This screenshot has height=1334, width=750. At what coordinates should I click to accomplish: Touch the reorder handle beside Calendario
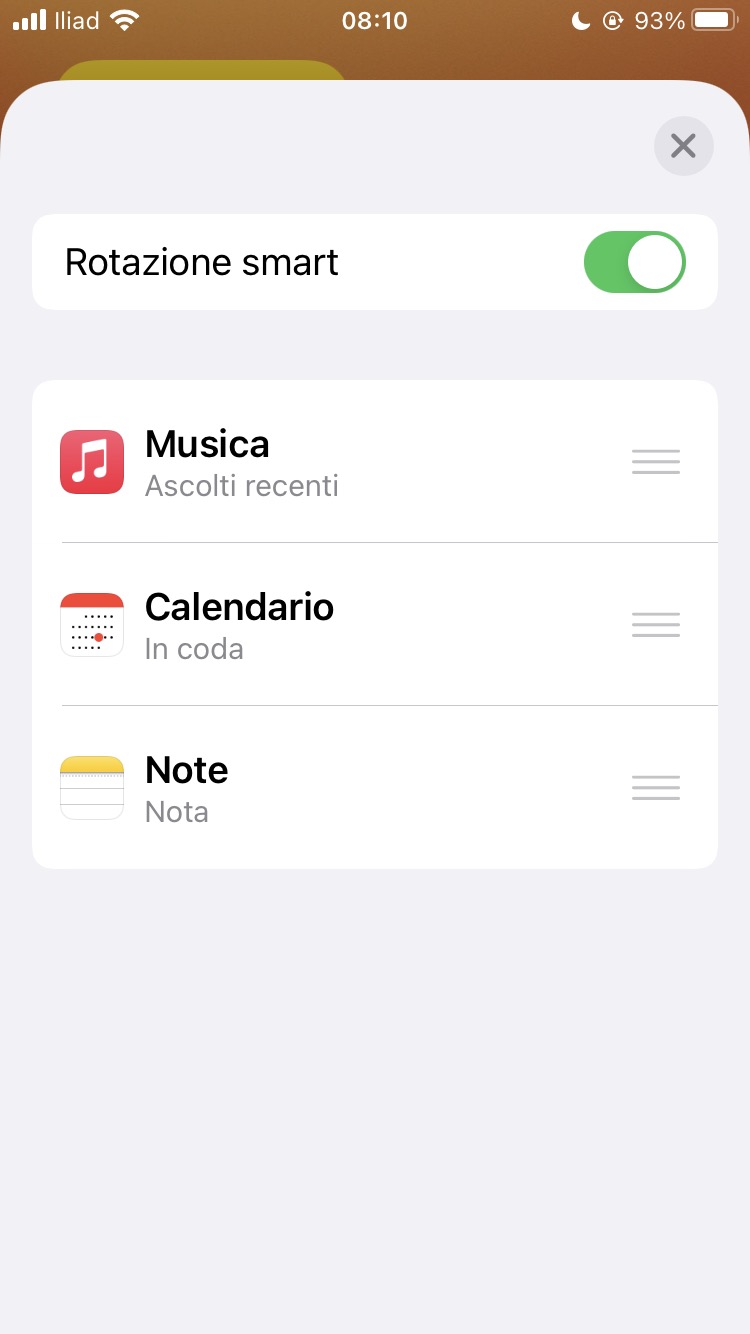click(656, 625)
